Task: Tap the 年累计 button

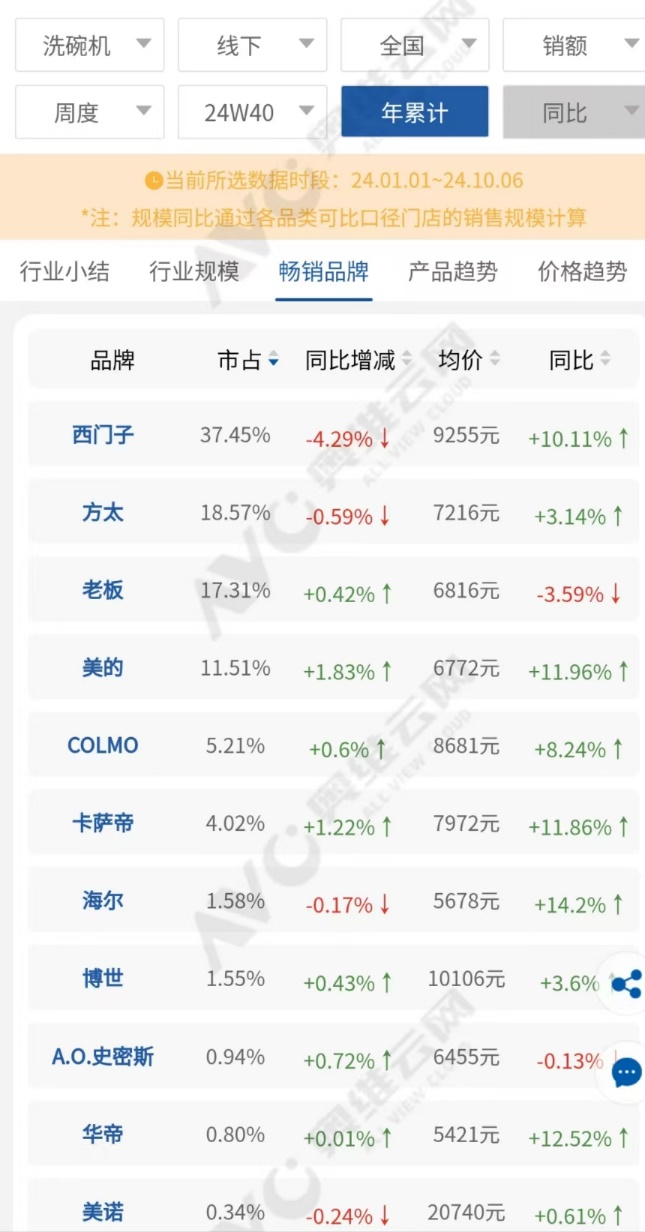Action: [x=415, y=112]
